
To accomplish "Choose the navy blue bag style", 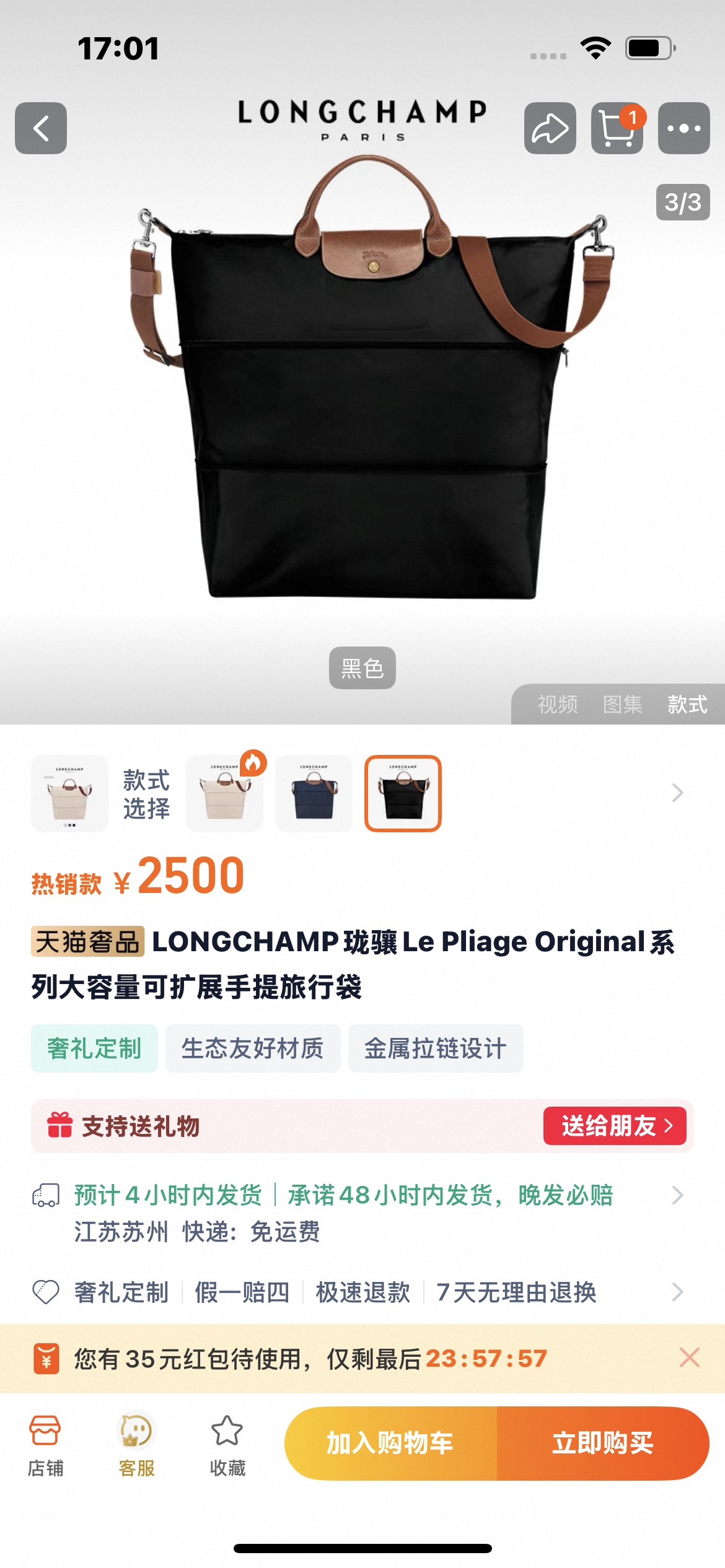I will click(314, 793).
